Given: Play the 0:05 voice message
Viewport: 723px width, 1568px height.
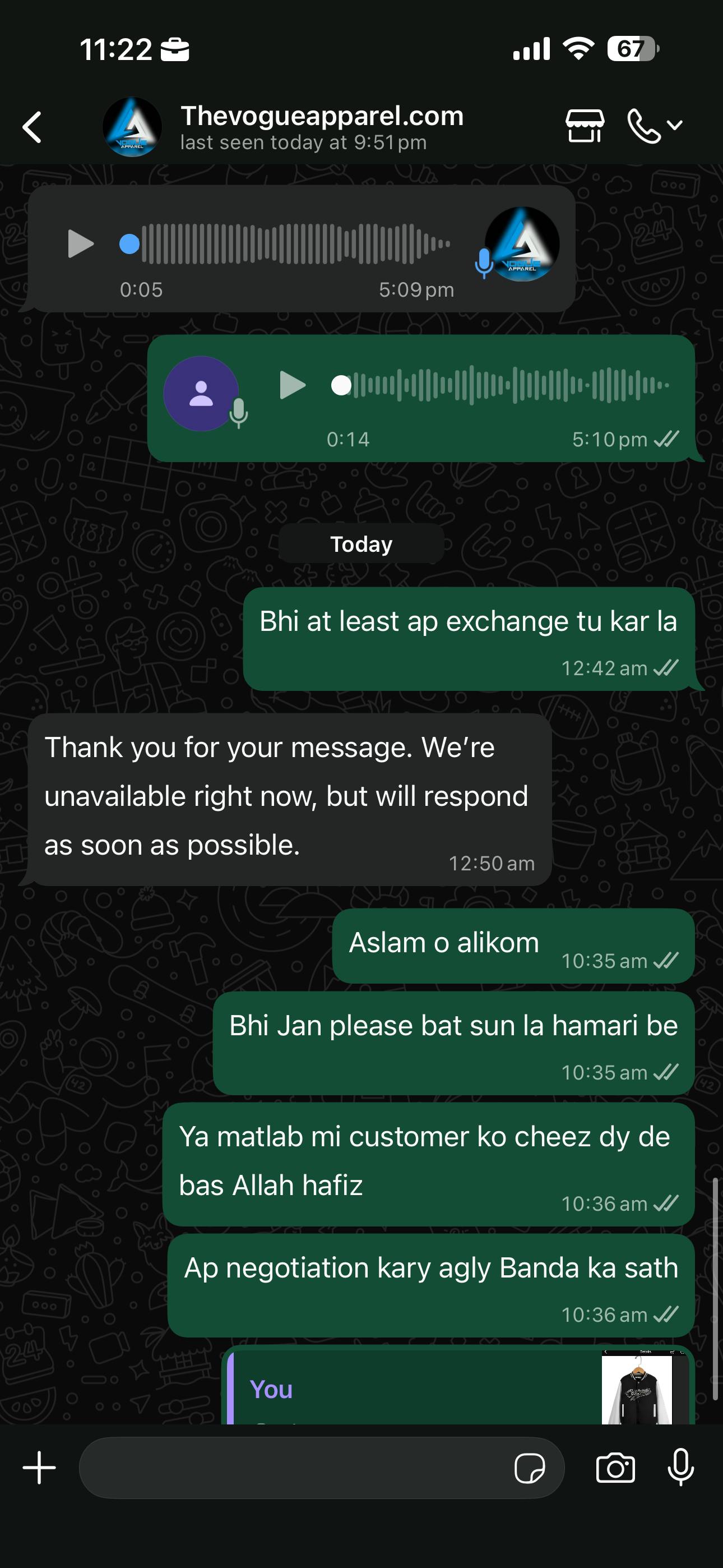Looking at the screenshot, I should (x=80, y=243).
